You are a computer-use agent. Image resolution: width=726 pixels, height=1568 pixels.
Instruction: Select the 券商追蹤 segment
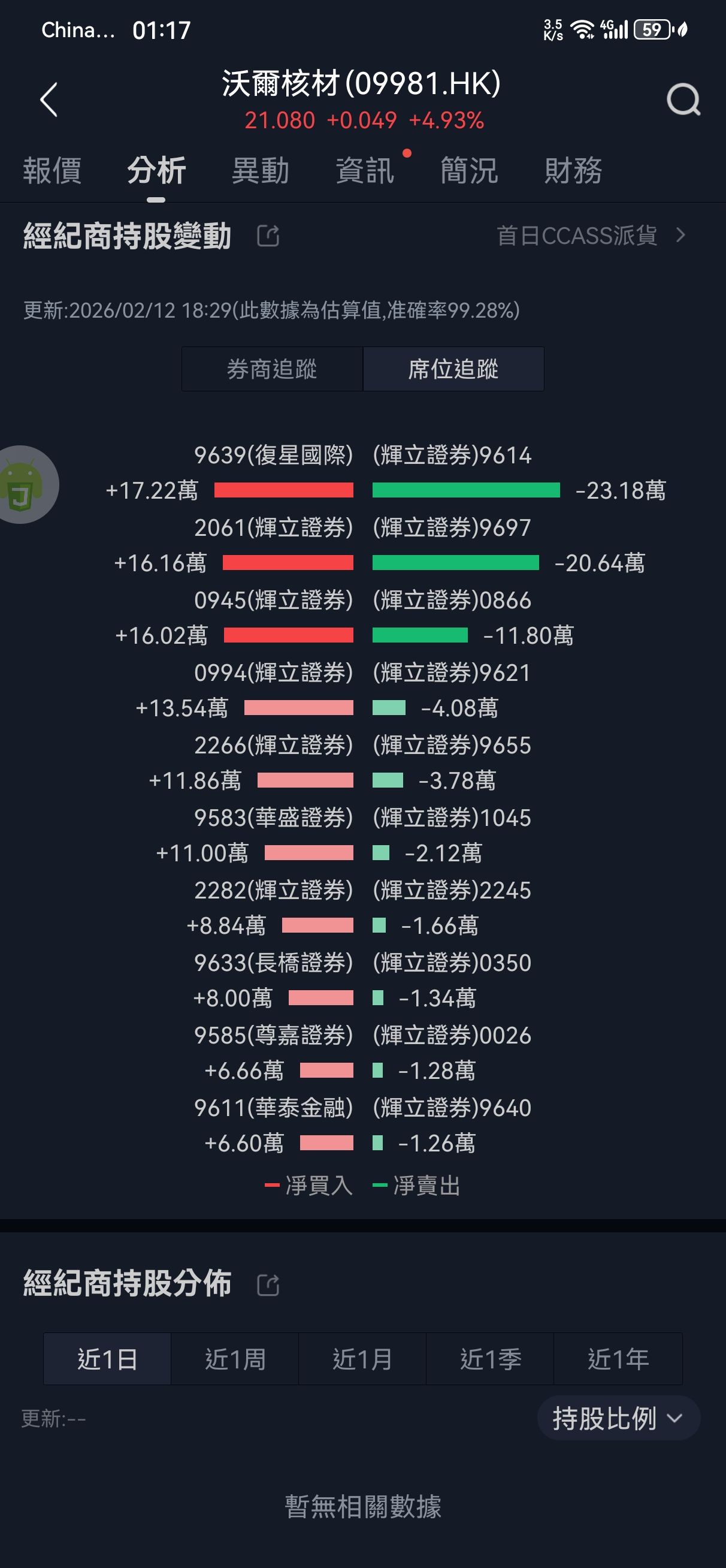(272, 369)
